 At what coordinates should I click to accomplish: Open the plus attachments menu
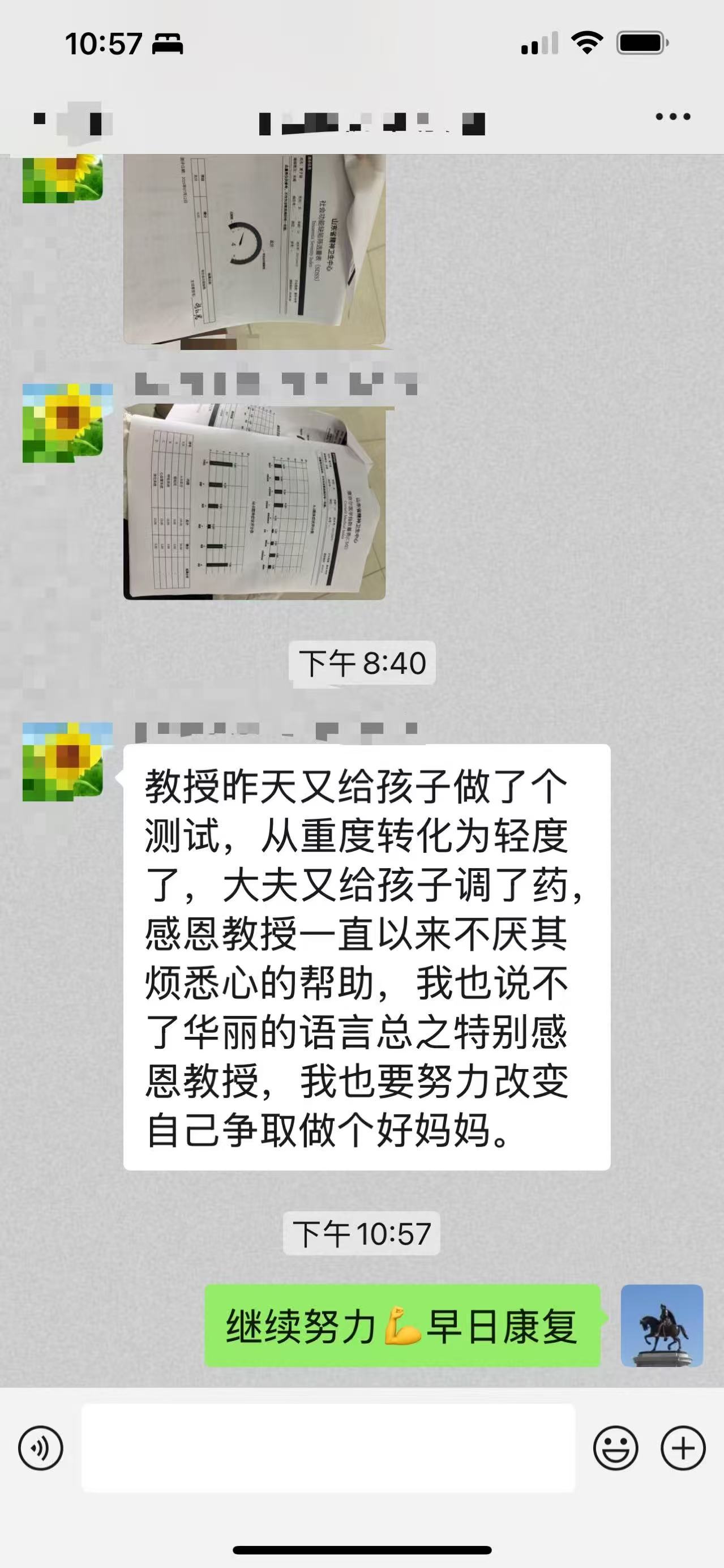(x=683, y=1448)
